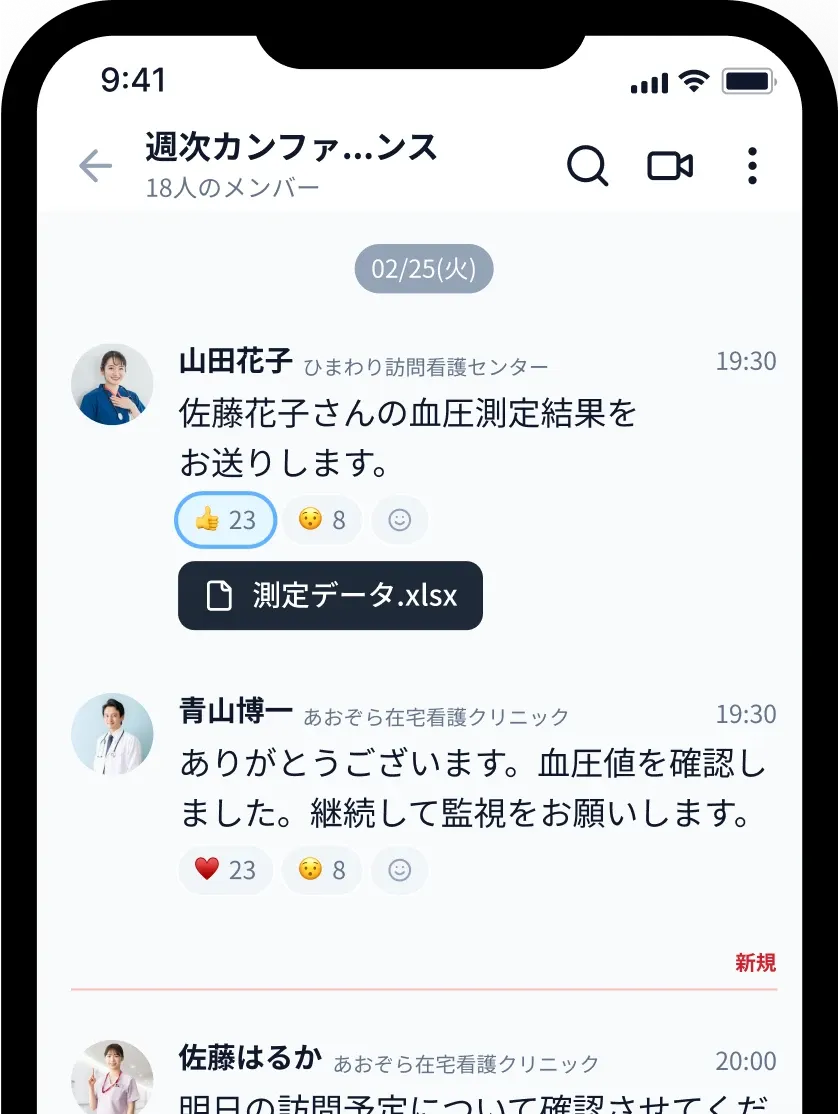Tap the back arrow to leave the chat

click(95, 166)
